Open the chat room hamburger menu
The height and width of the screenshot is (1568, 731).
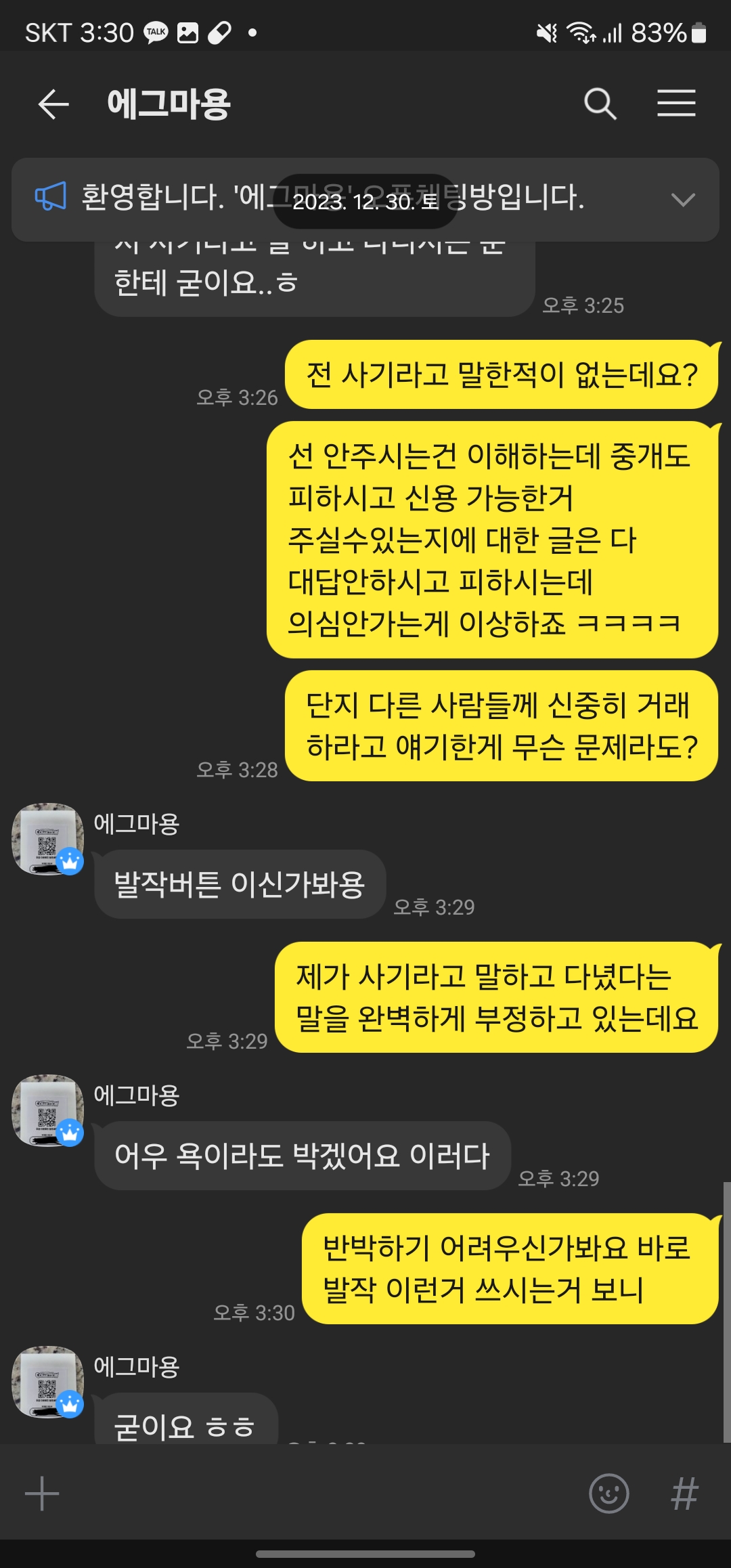click(676, 104)
